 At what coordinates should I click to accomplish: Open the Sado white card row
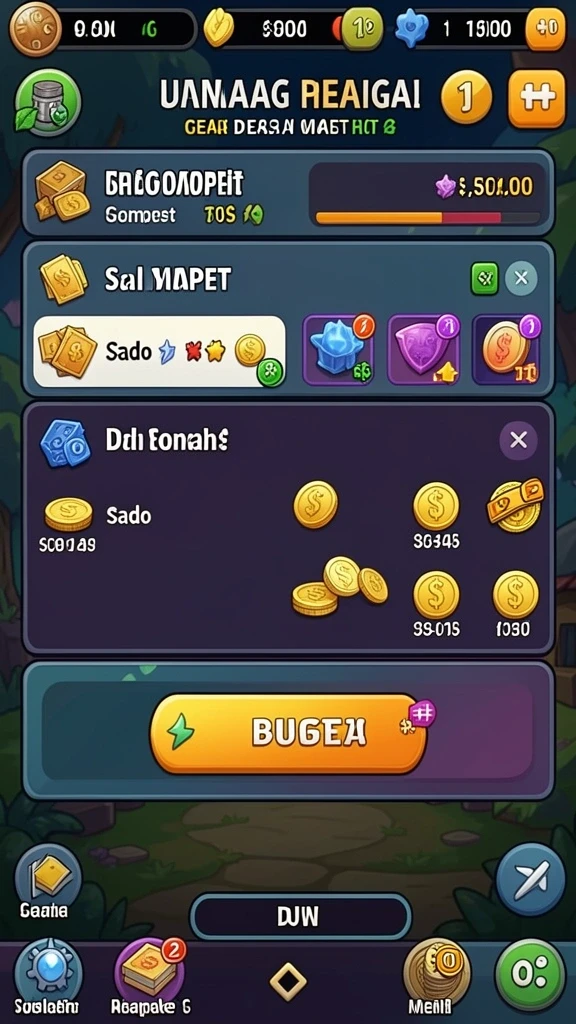[159, 351]
